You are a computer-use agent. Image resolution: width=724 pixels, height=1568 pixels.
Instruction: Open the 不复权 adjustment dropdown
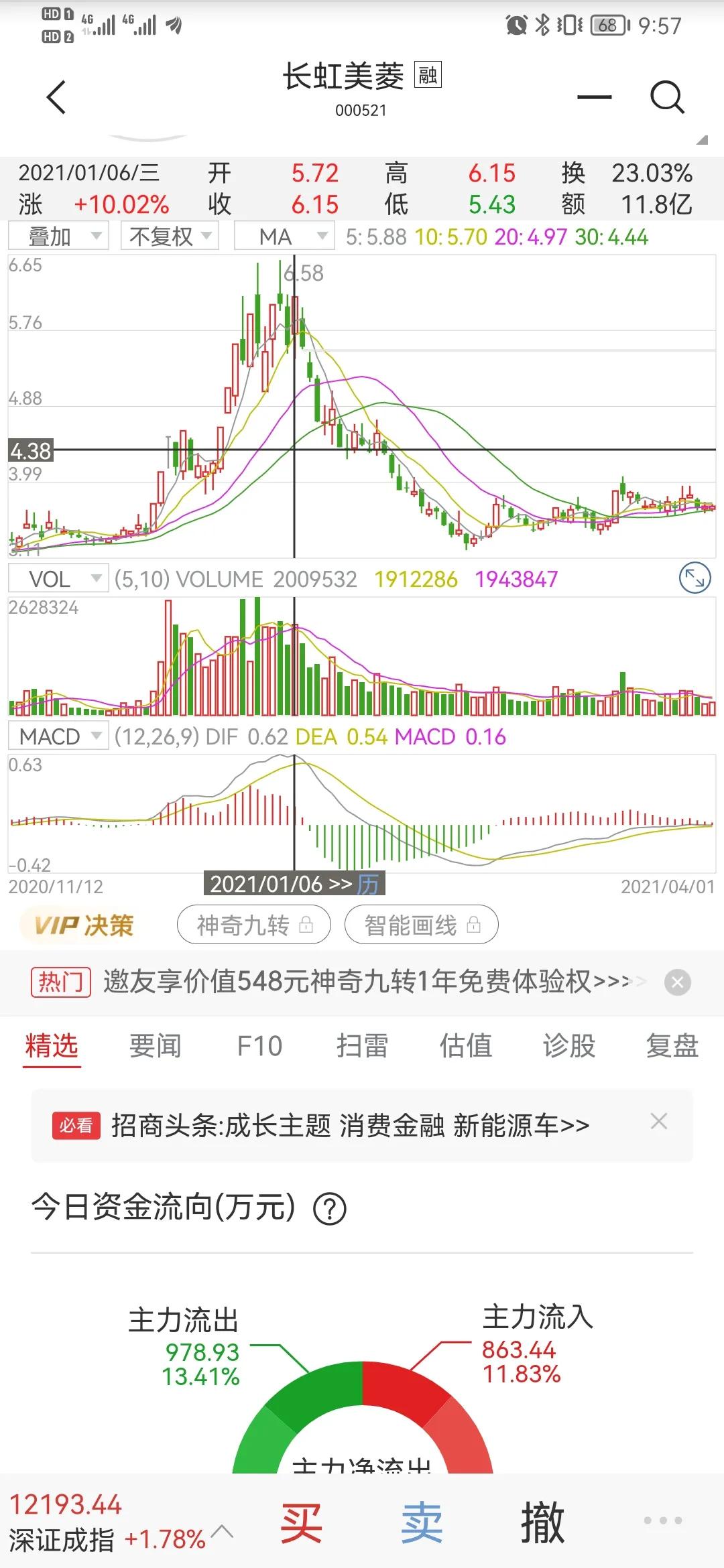click(170, 237)
